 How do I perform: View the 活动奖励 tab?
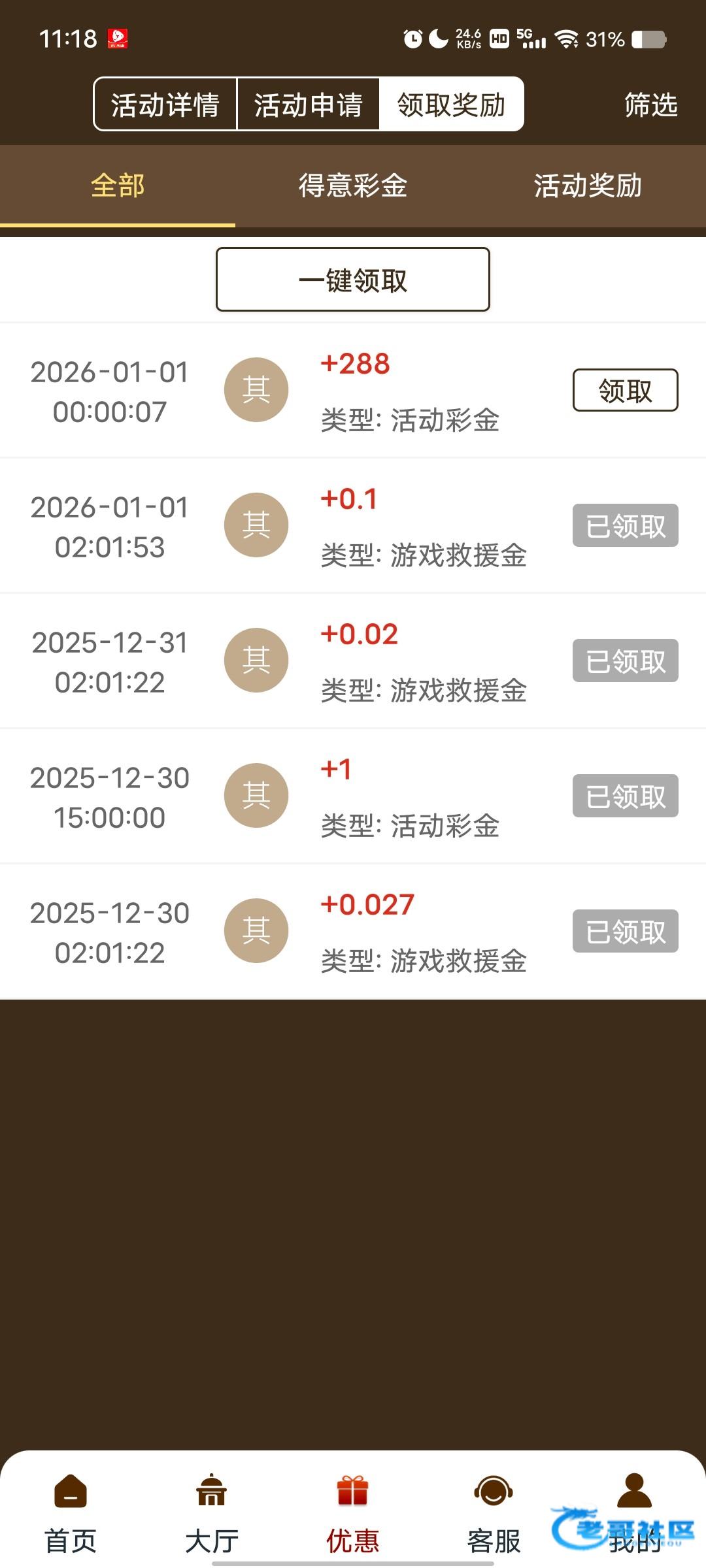pyautogui.click(x=588, y=186)
